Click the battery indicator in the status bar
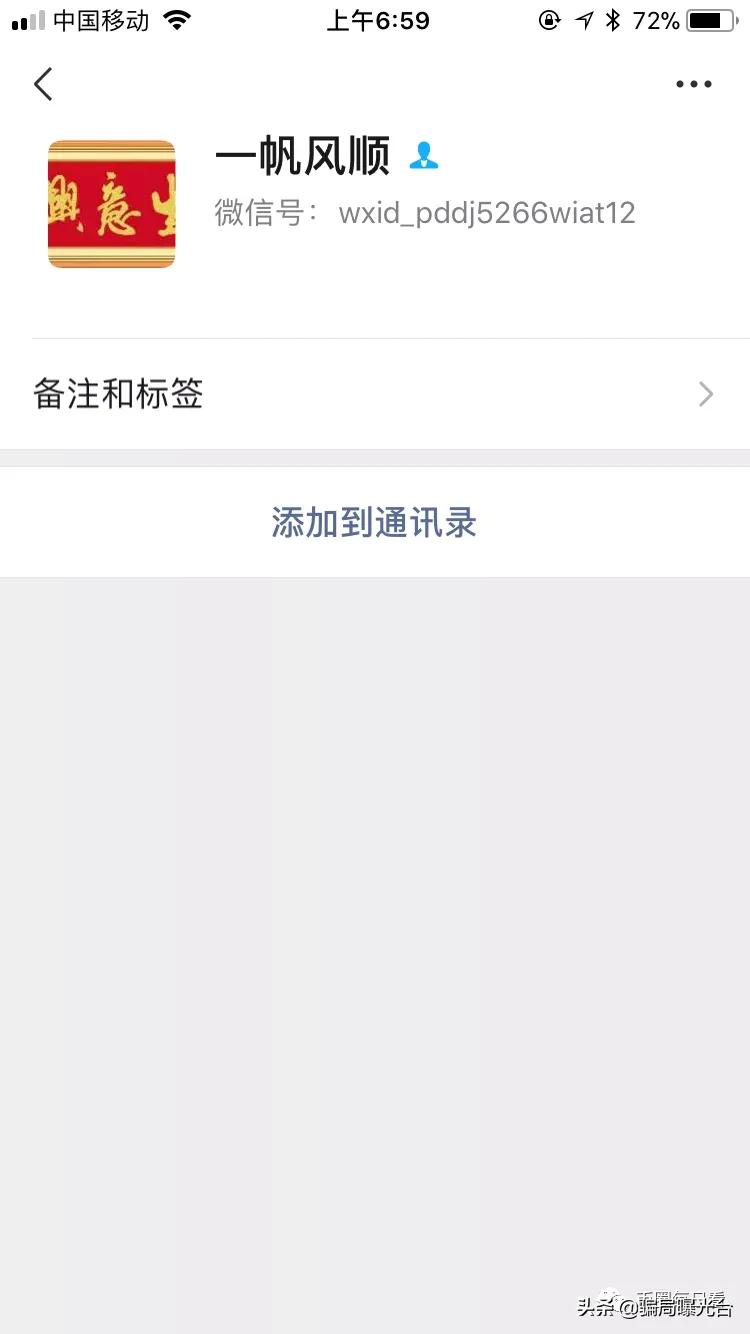The height and width of the screenshot is (1334, 750). point(711,18)
